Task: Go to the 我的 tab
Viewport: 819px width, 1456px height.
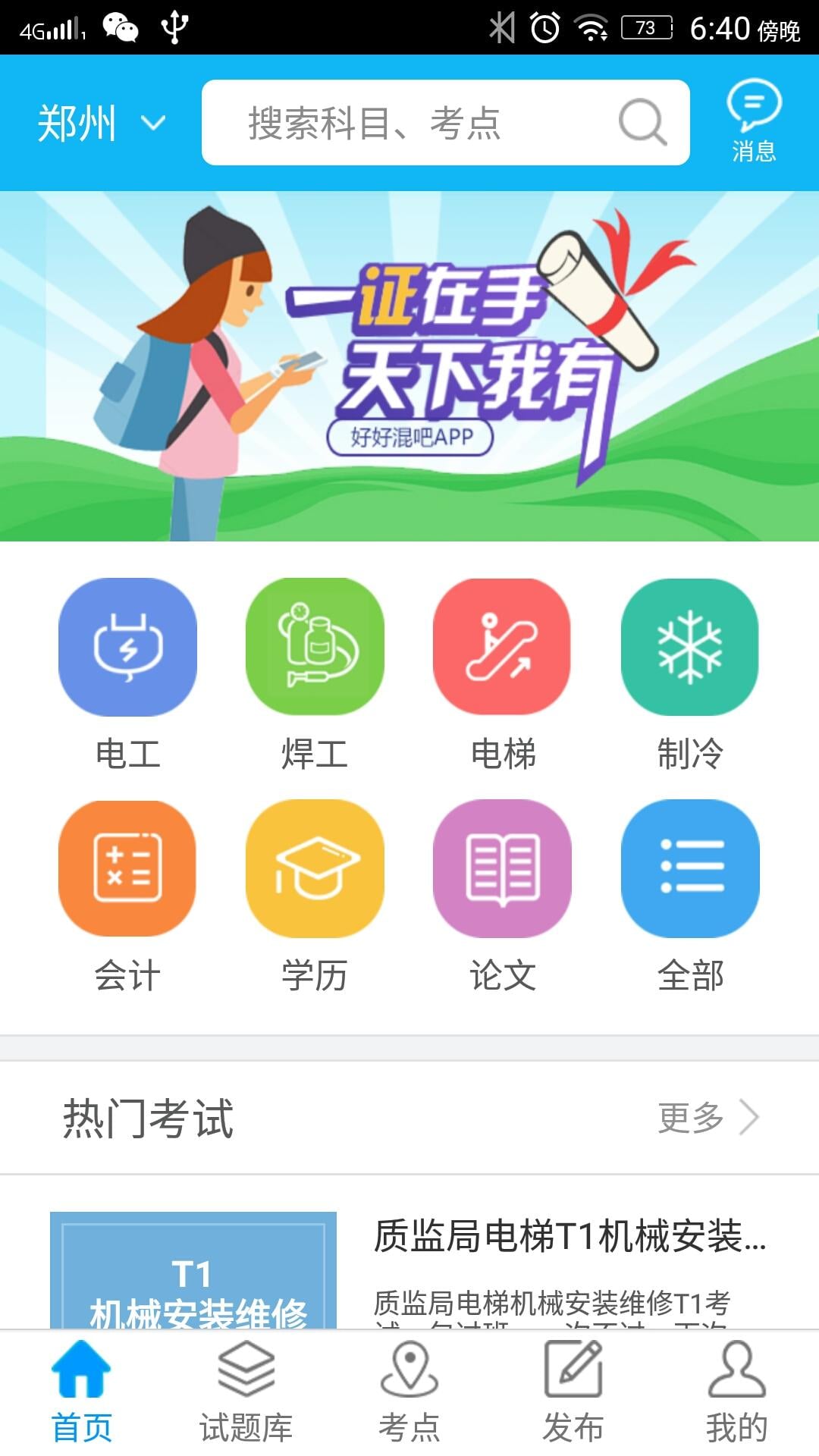Action: (737, 1392)
